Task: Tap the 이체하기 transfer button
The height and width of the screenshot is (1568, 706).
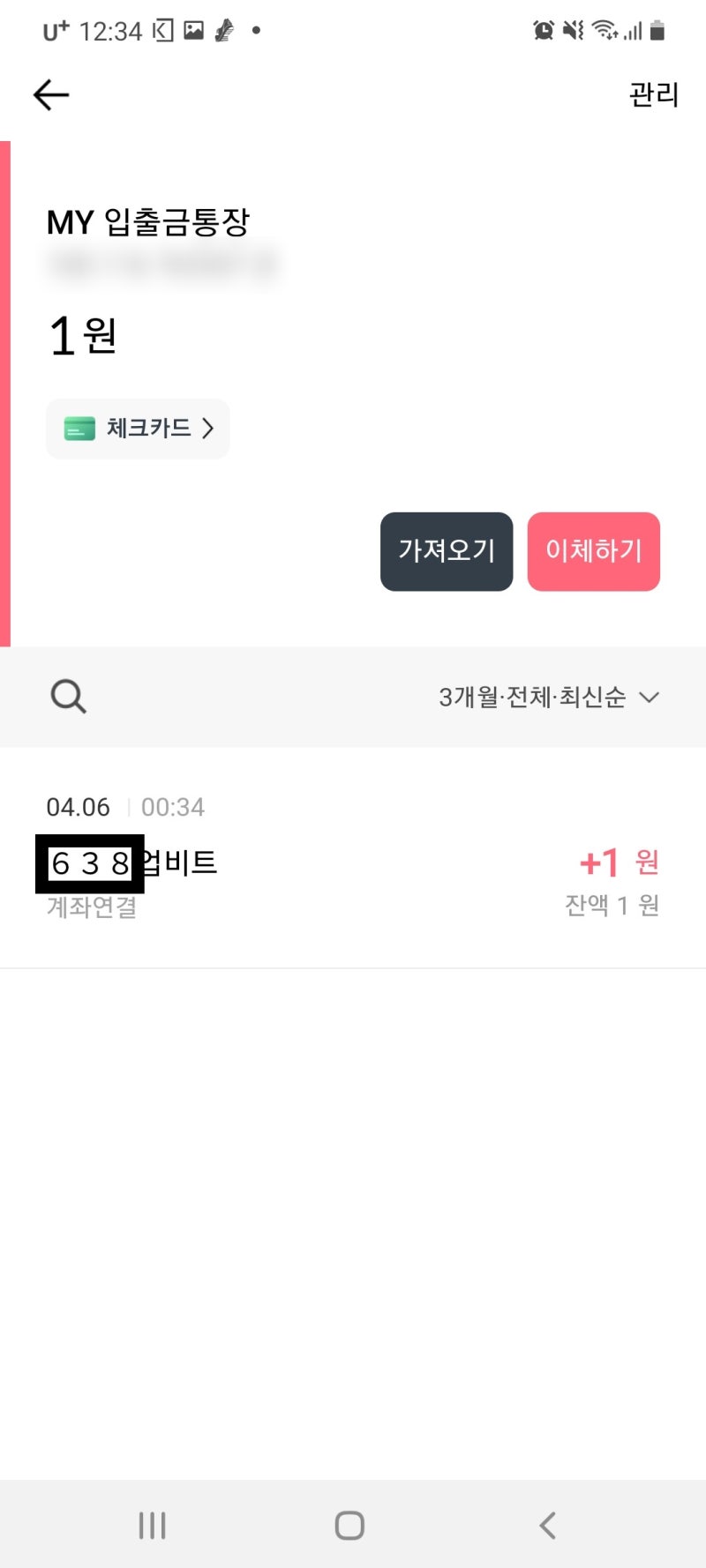Action: click(593, 552)
